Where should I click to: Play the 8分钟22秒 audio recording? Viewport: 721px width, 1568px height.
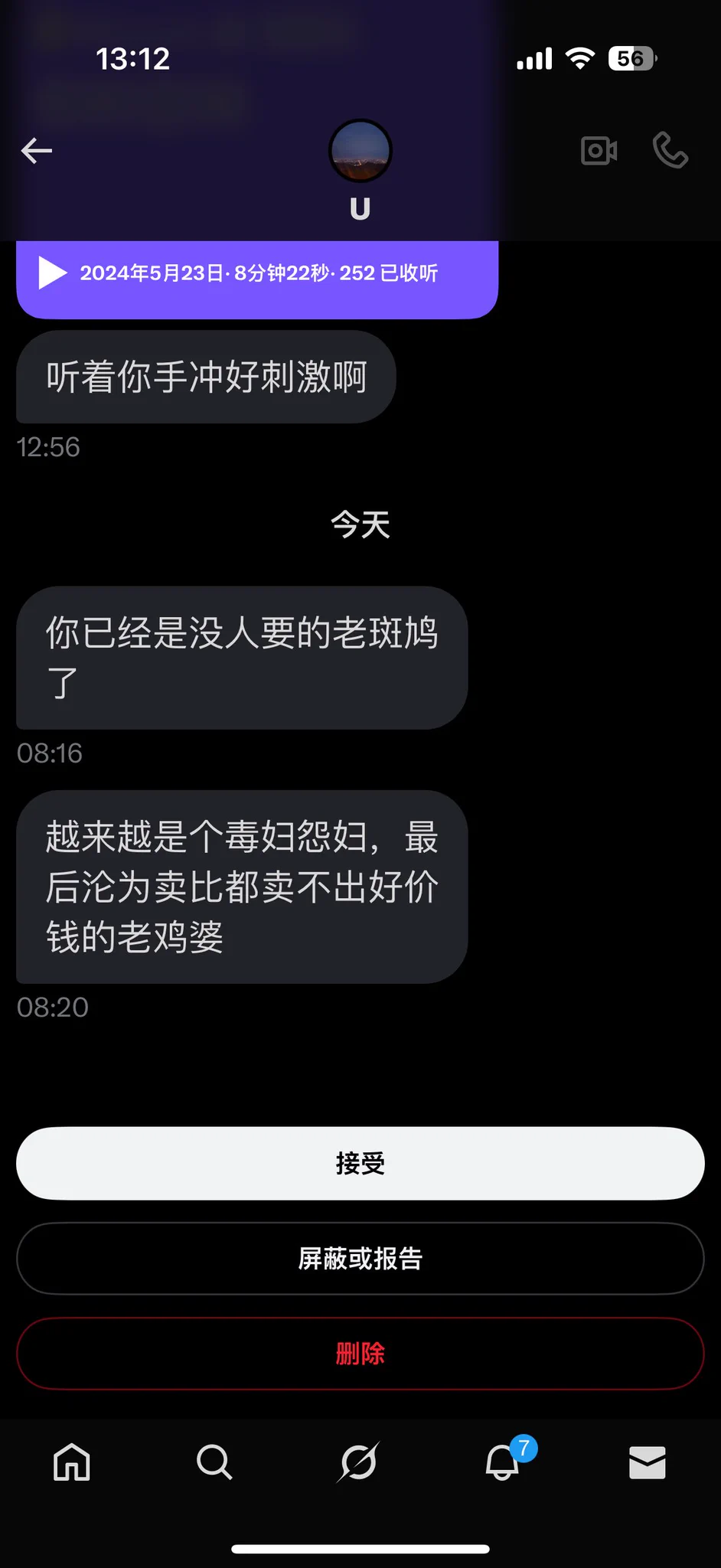coord(53,273)
